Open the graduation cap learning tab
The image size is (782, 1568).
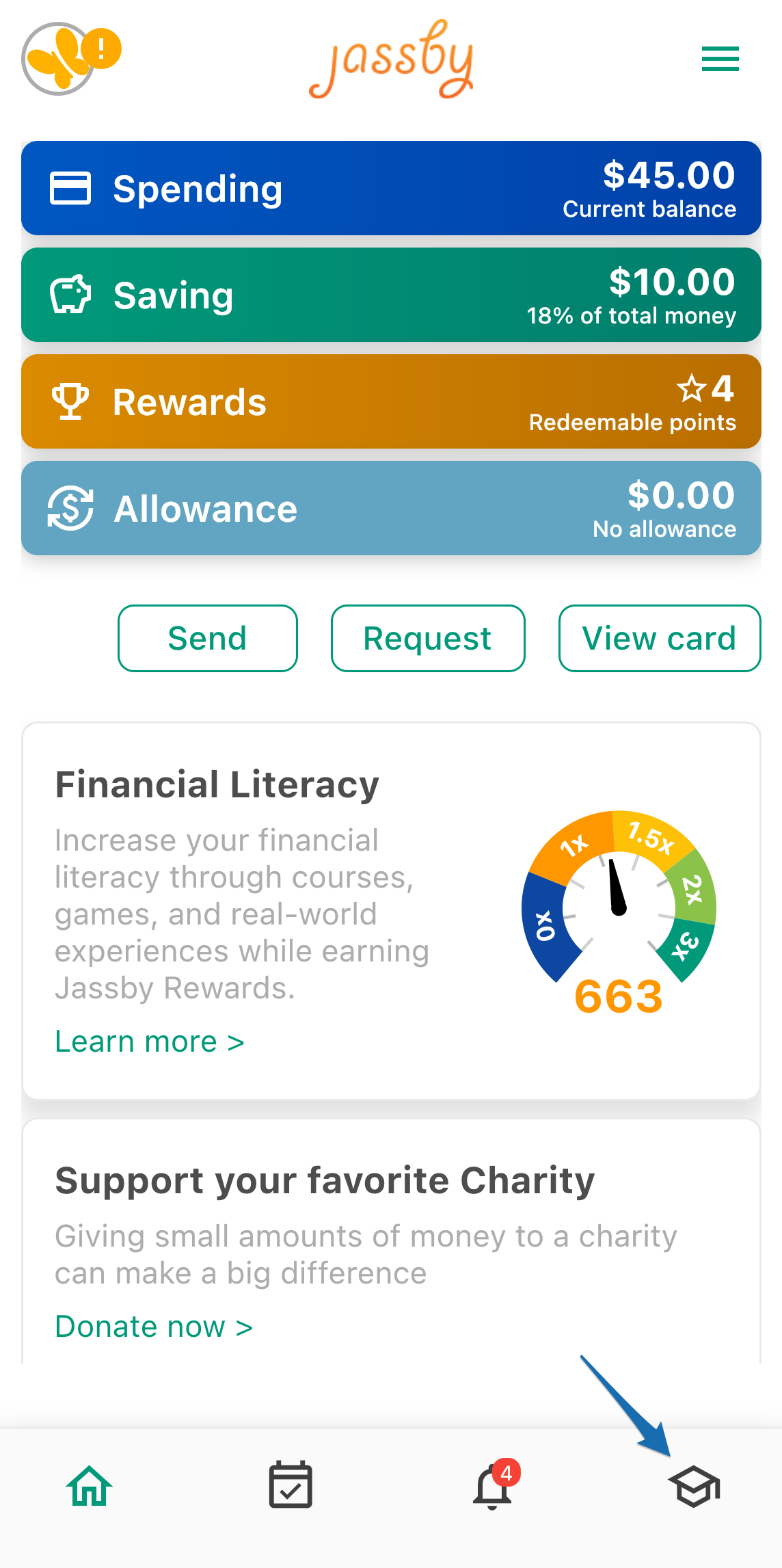click(695, 1486)
